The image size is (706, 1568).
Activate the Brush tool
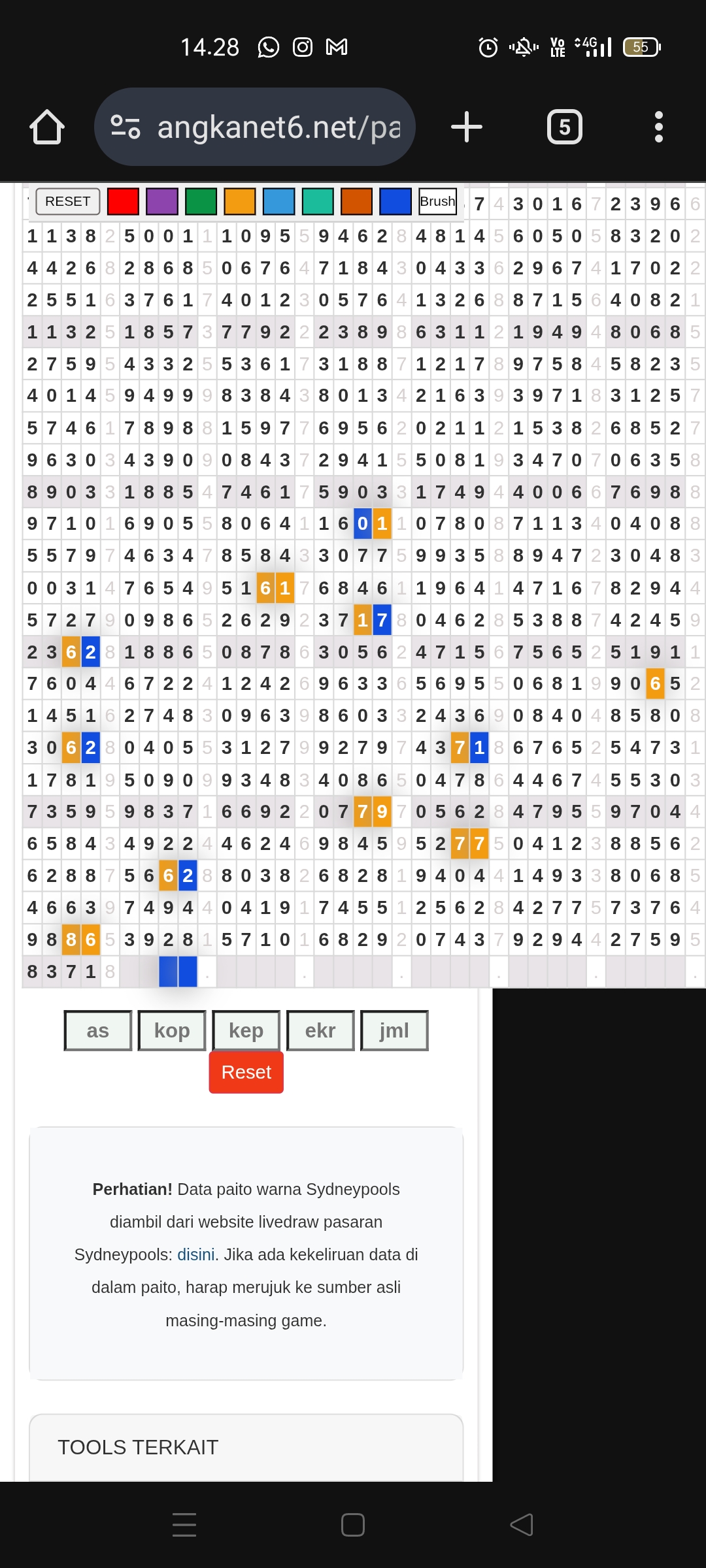click(437, 201)
